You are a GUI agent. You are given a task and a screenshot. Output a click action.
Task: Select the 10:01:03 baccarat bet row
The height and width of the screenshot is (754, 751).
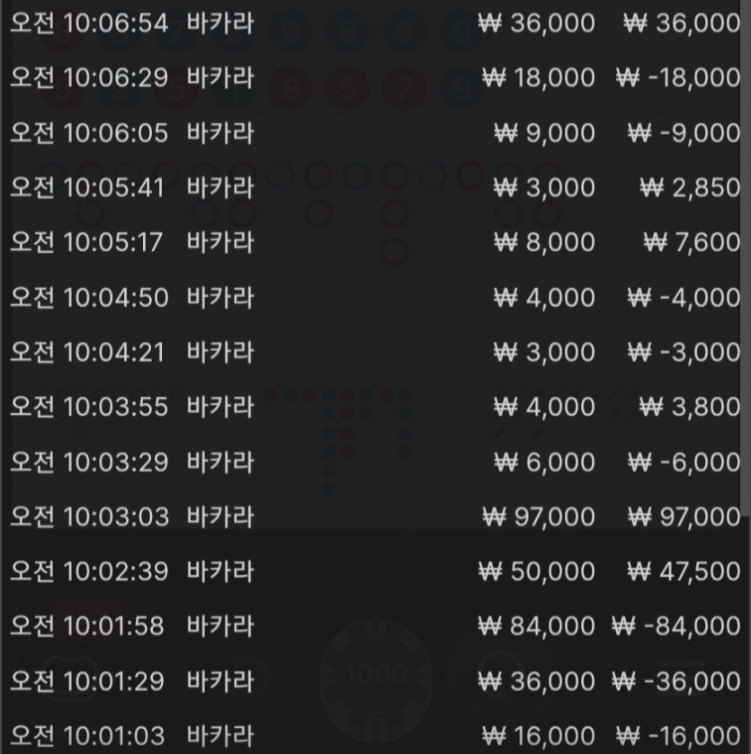pos(375,735)
